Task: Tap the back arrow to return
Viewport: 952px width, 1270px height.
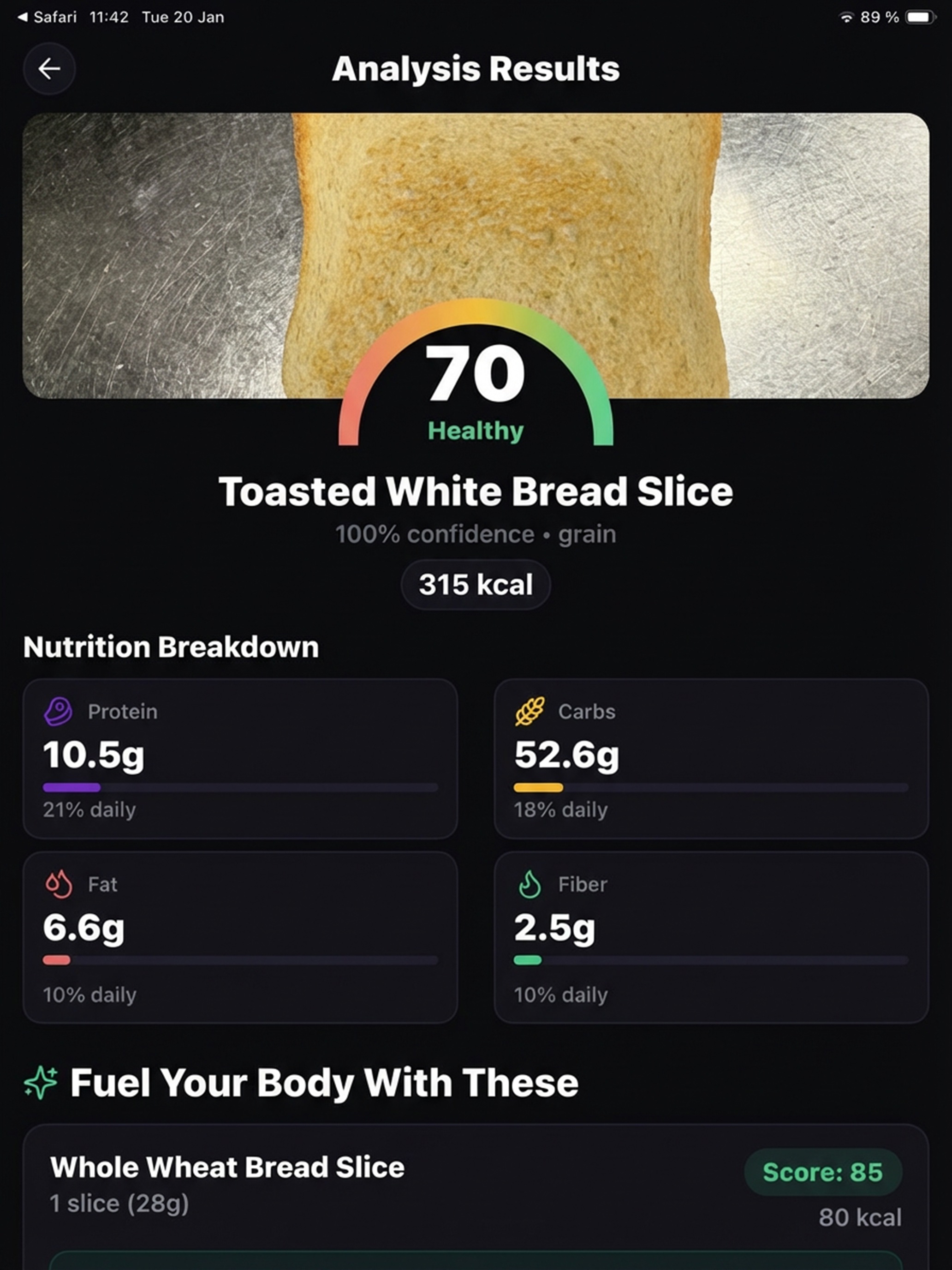Action: (x=50, y=68)
